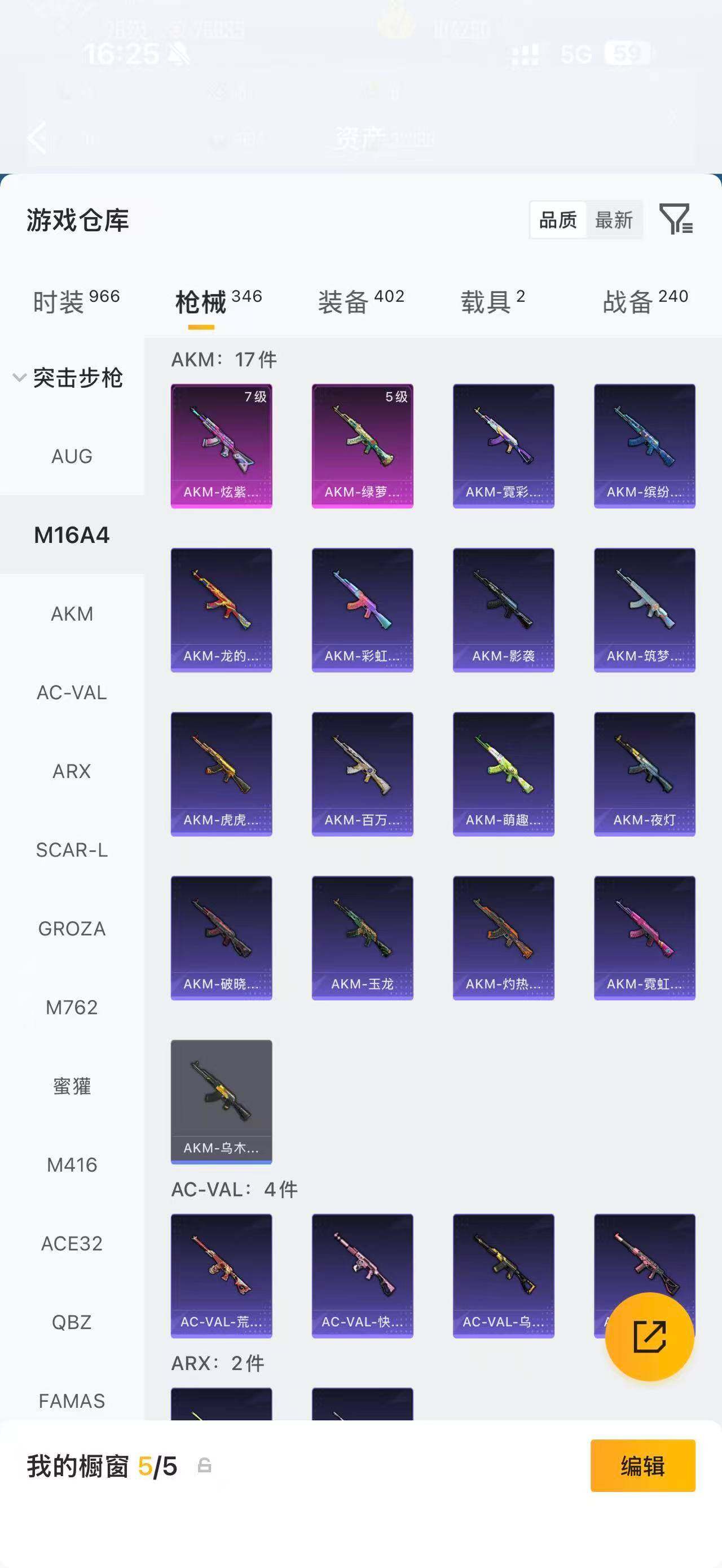Screen dimensions: 722x1568
Task: Go back with the top-left arrow
Action: (x=38, y=138)
